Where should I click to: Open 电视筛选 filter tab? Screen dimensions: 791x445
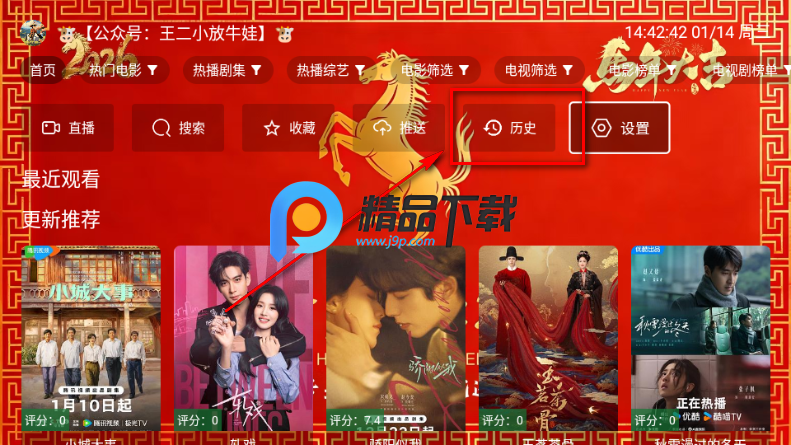click(538, 70)
